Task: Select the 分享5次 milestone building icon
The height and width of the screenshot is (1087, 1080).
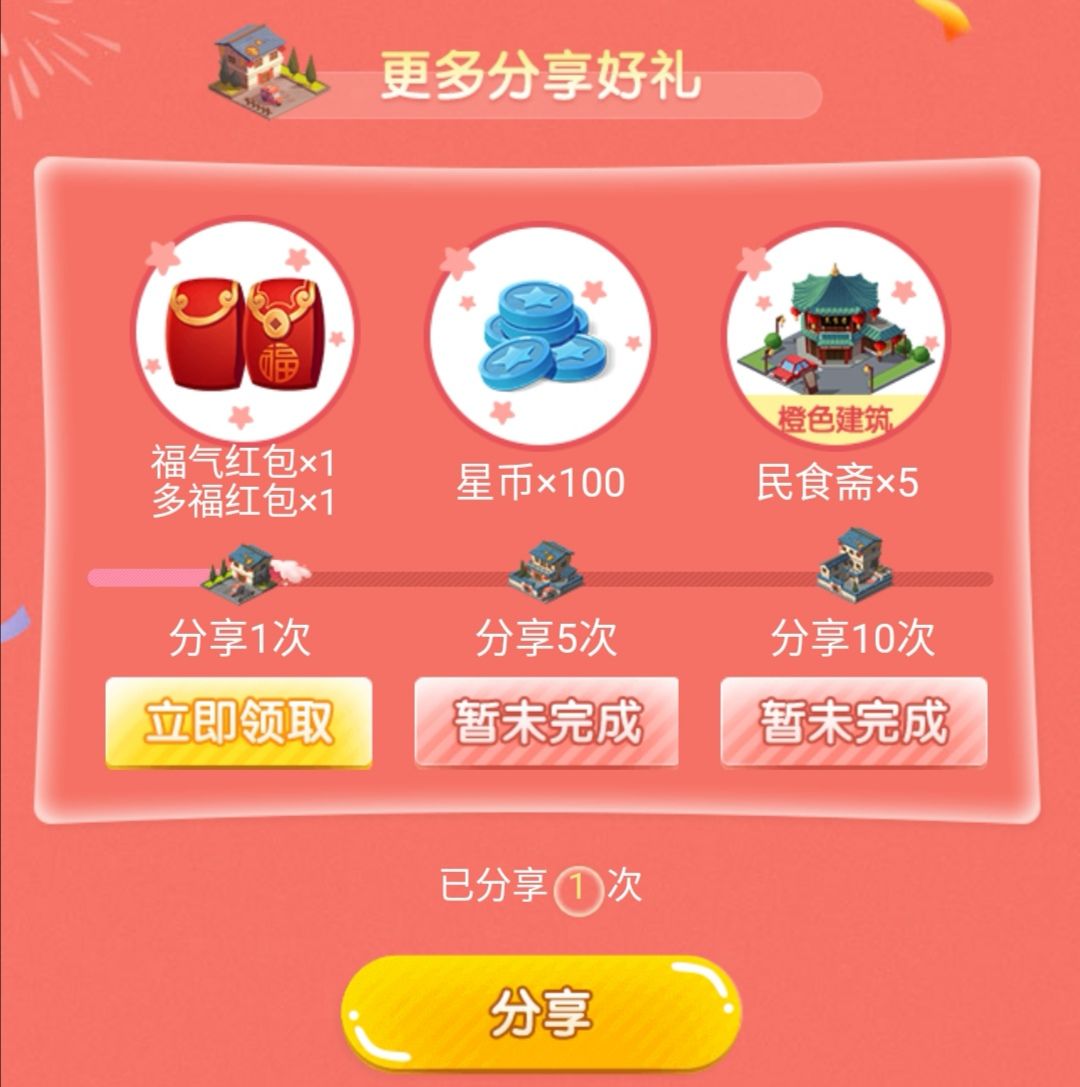Action: pyautogui.click(x=545, y=570)
